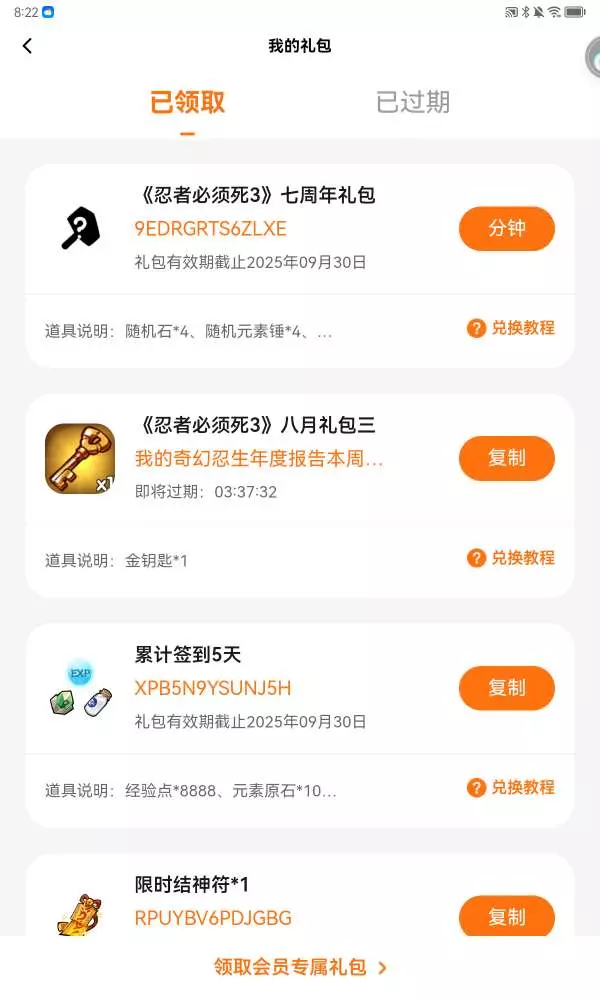The image size is (600, 1000).
Task: Open 兑换教程 for 累计签到5天
Action: click(511, 788)
